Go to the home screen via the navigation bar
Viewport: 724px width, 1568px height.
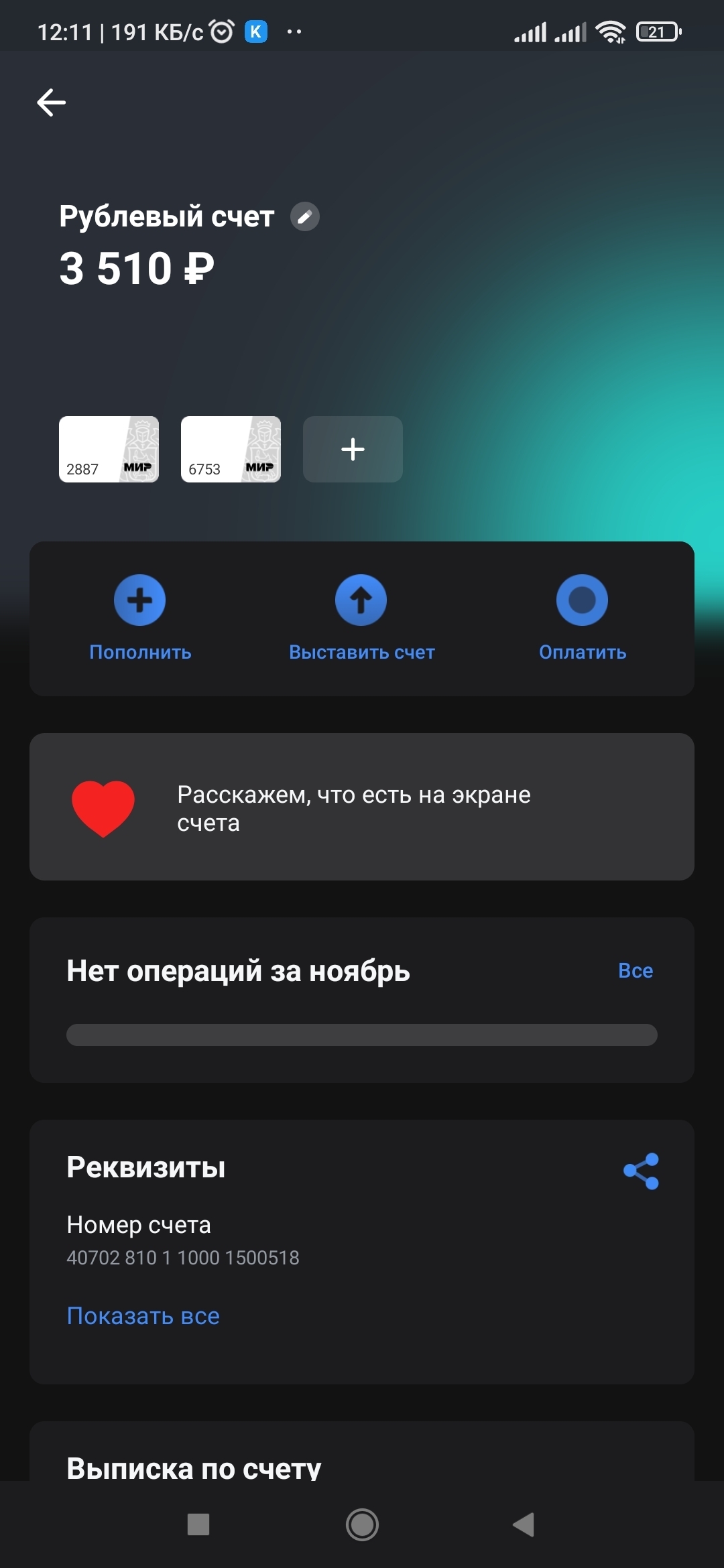click(x=362, y=1524)
